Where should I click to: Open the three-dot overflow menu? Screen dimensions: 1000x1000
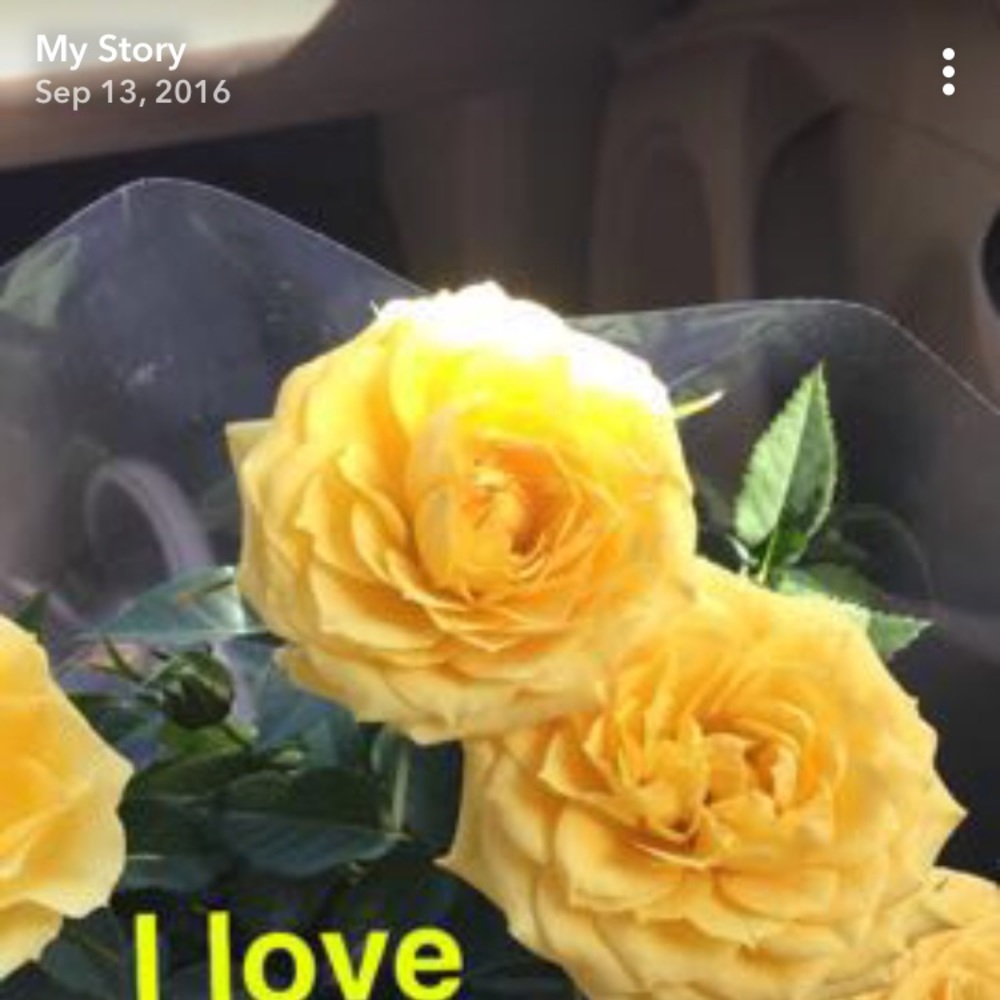click(x=948, y=72)
